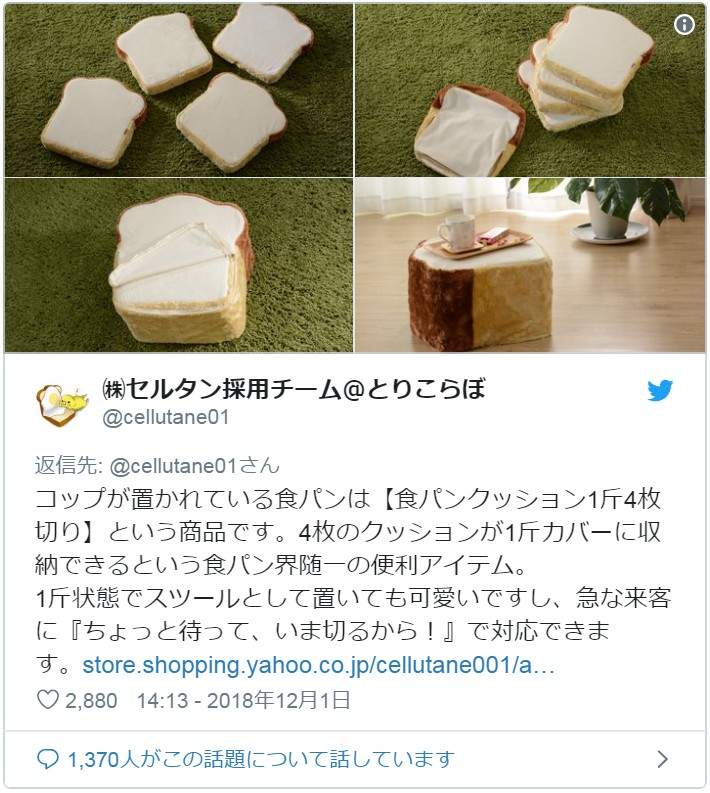Screen dimensions: 710x793
Task: Tap the Twitter bird icon
Action: pos(660,391)
